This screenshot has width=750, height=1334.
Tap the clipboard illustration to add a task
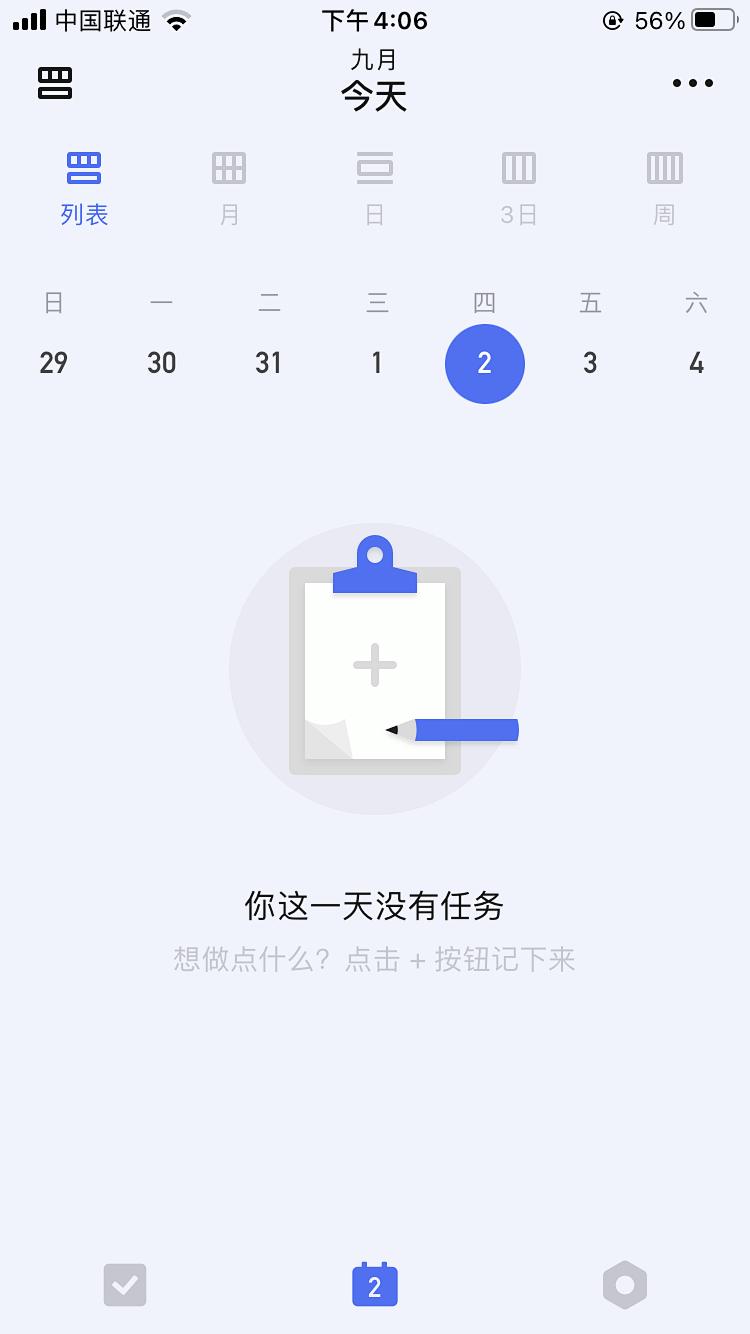coord(374,665)
